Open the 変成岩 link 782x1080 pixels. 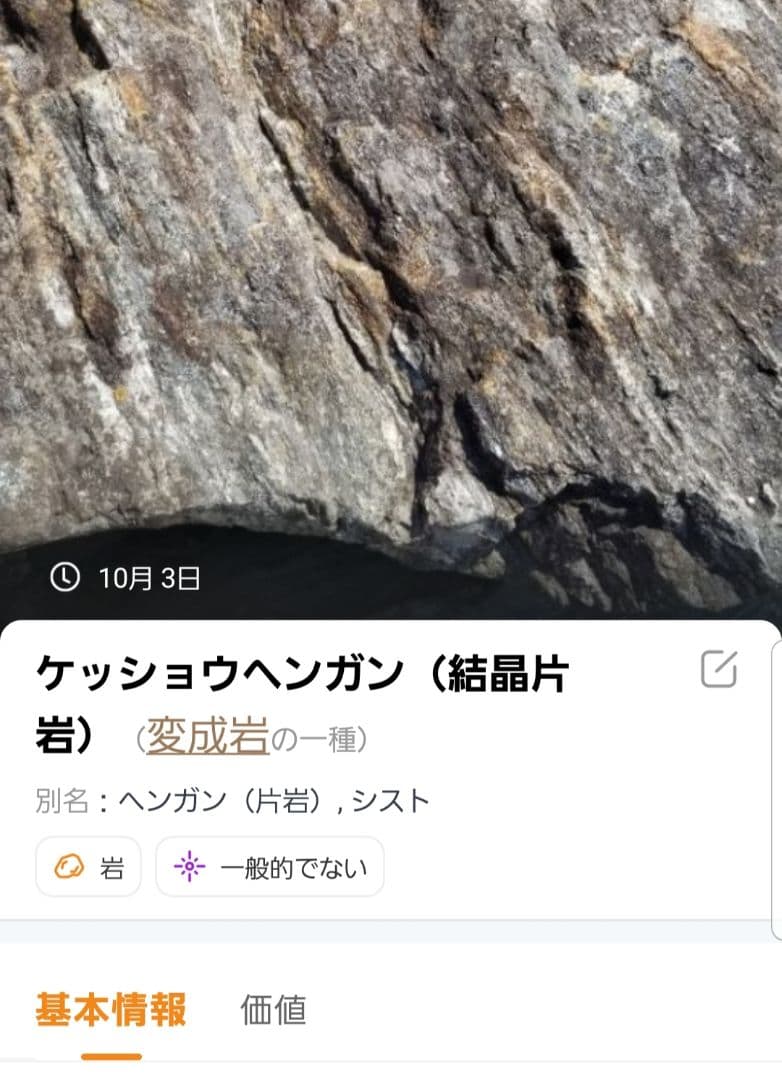(x=208, y=738)
